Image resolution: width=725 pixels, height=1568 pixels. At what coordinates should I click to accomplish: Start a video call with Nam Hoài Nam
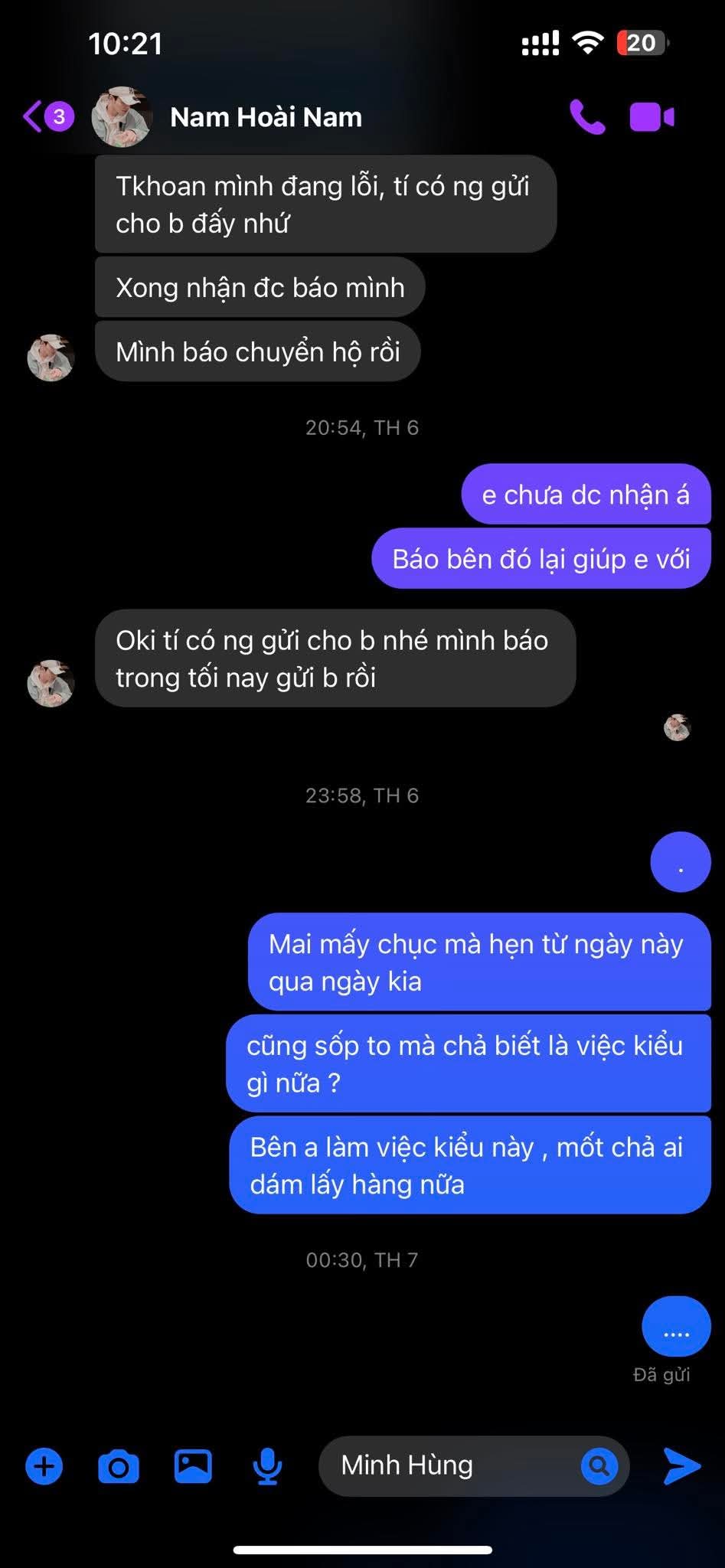point(652,117)
